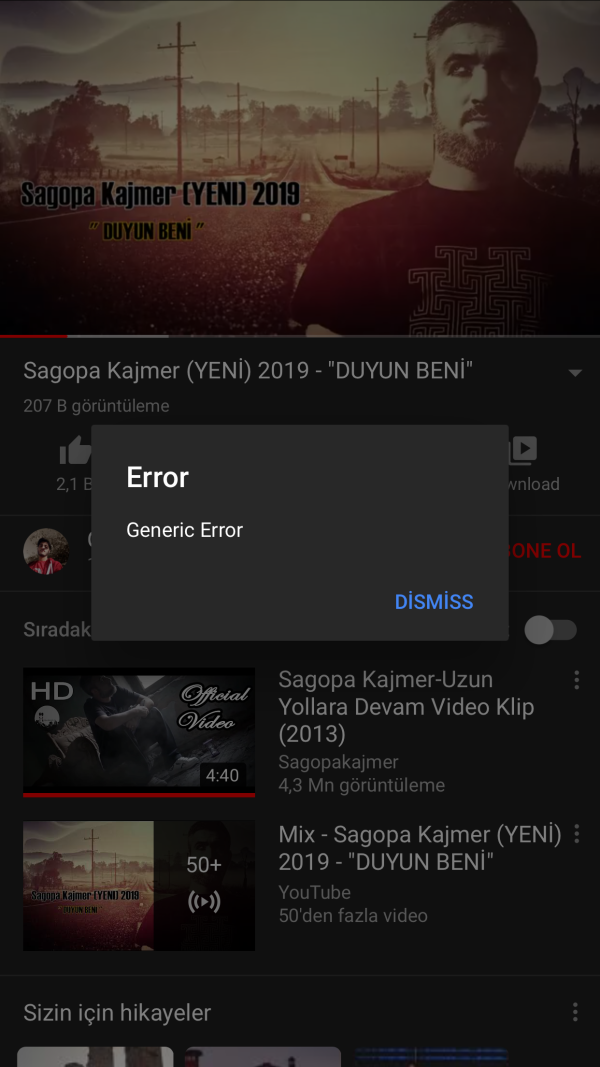
Task: Toggle the autoplay switch
Action: pos(551,630)
